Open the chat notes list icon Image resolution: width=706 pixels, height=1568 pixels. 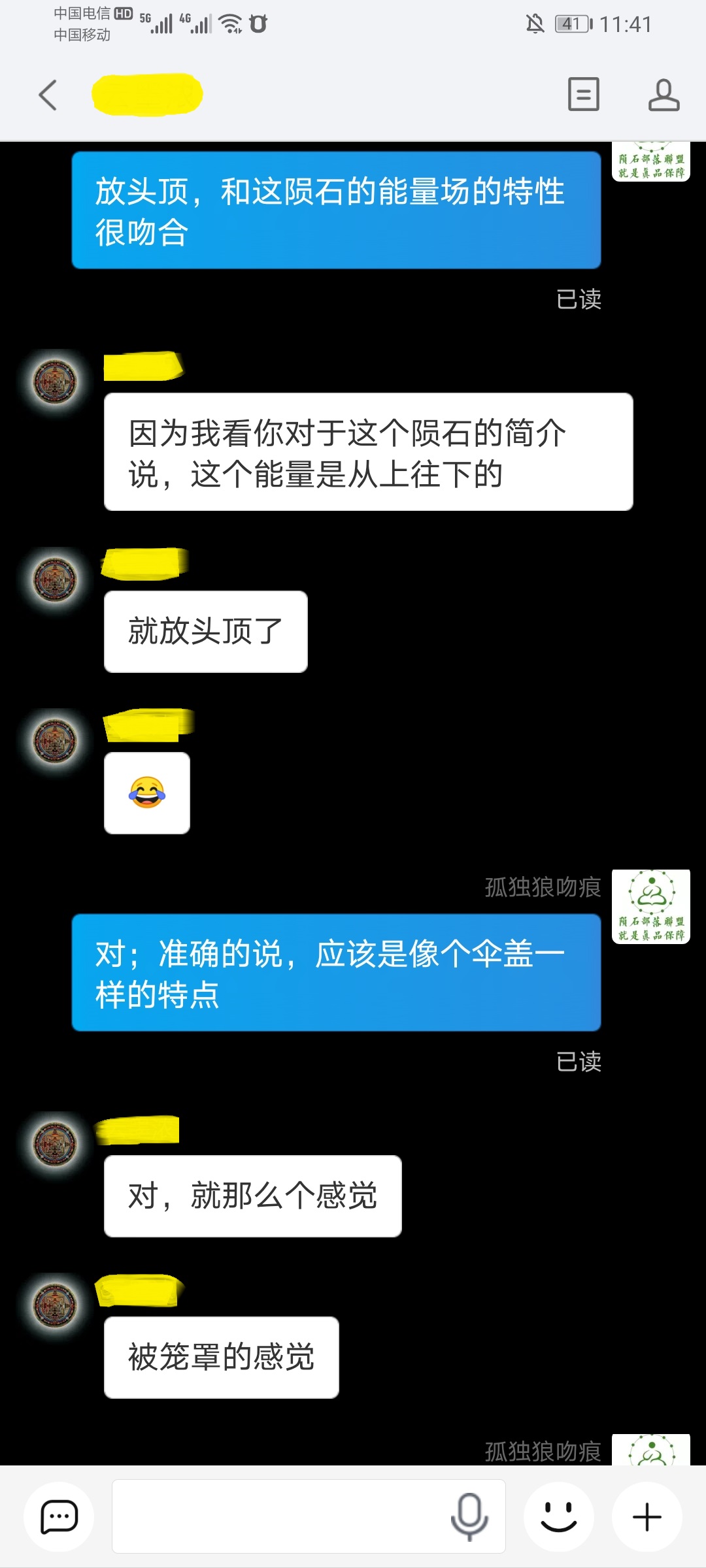(583, 94)
